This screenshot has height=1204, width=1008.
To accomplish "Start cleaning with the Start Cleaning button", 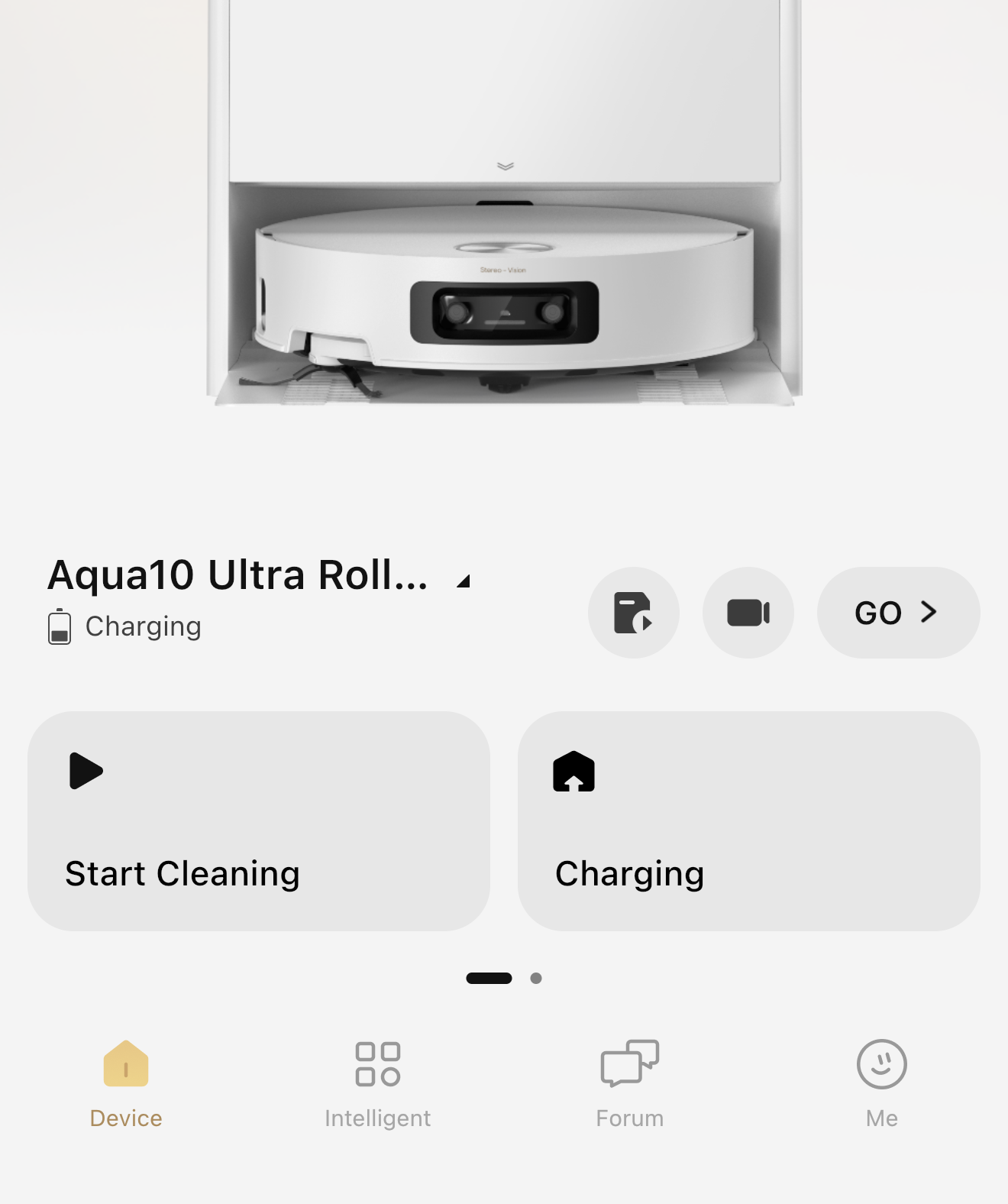I will [x=260, y=821].
